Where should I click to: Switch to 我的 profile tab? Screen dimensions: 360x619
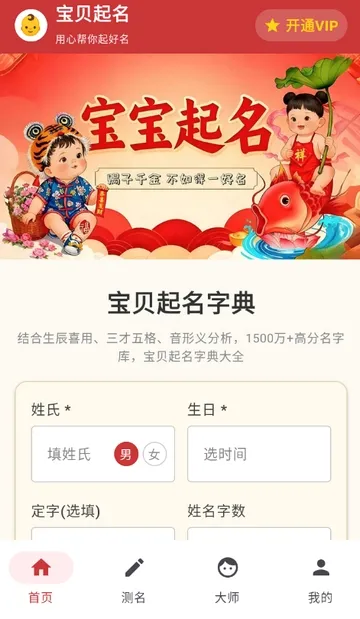(321, 579)
